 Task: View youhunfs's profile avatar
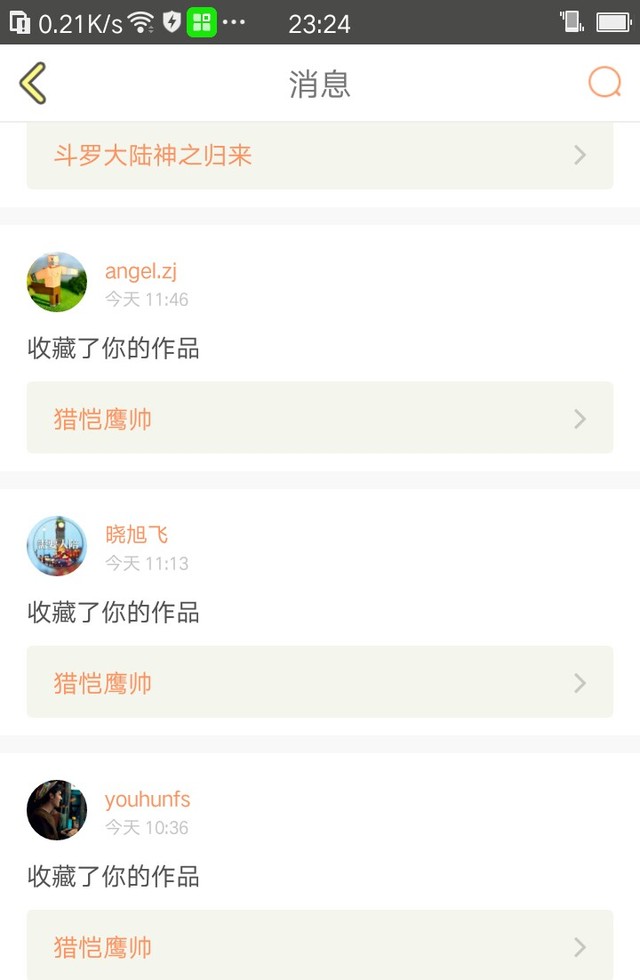tap(57, 810)
